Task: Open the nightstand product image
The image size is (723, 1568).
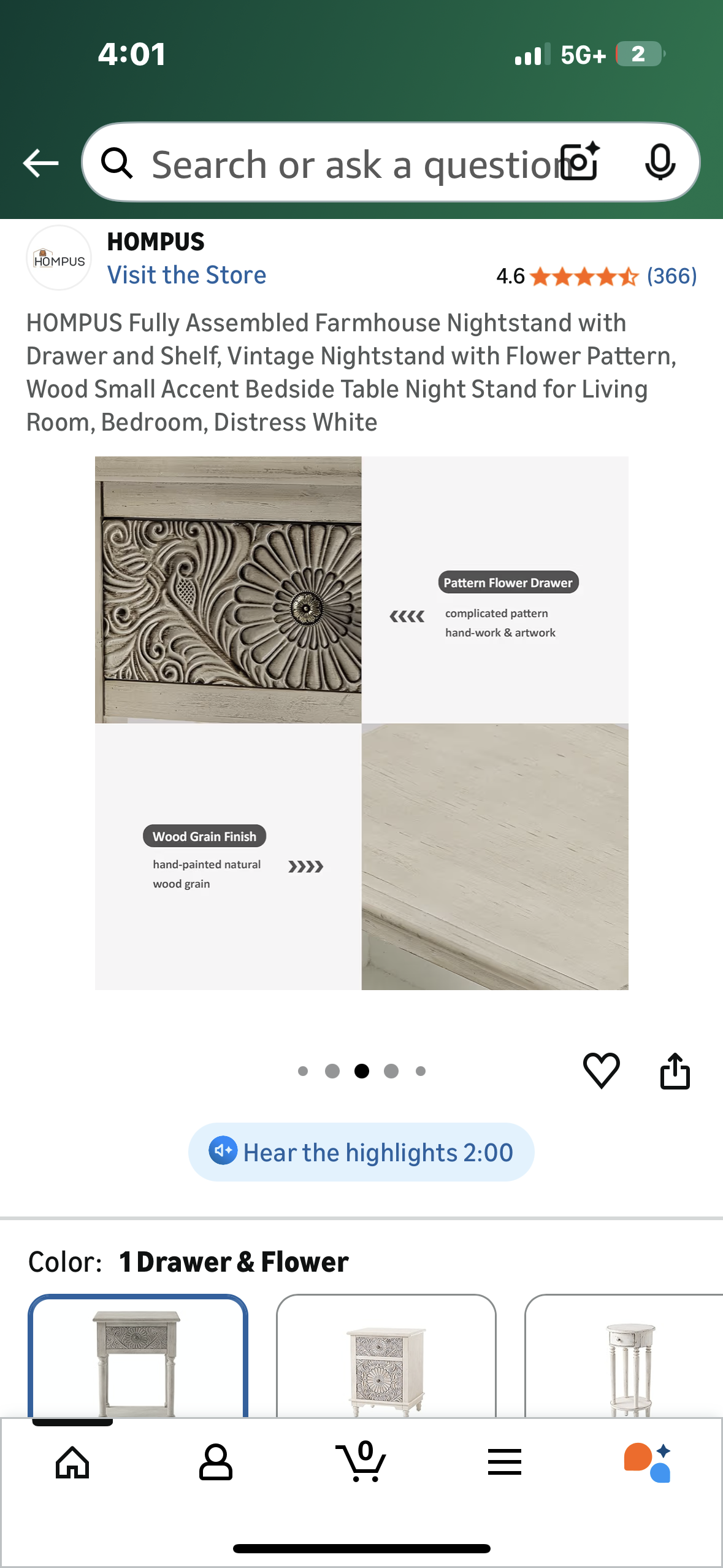Action: click(361, 723)
